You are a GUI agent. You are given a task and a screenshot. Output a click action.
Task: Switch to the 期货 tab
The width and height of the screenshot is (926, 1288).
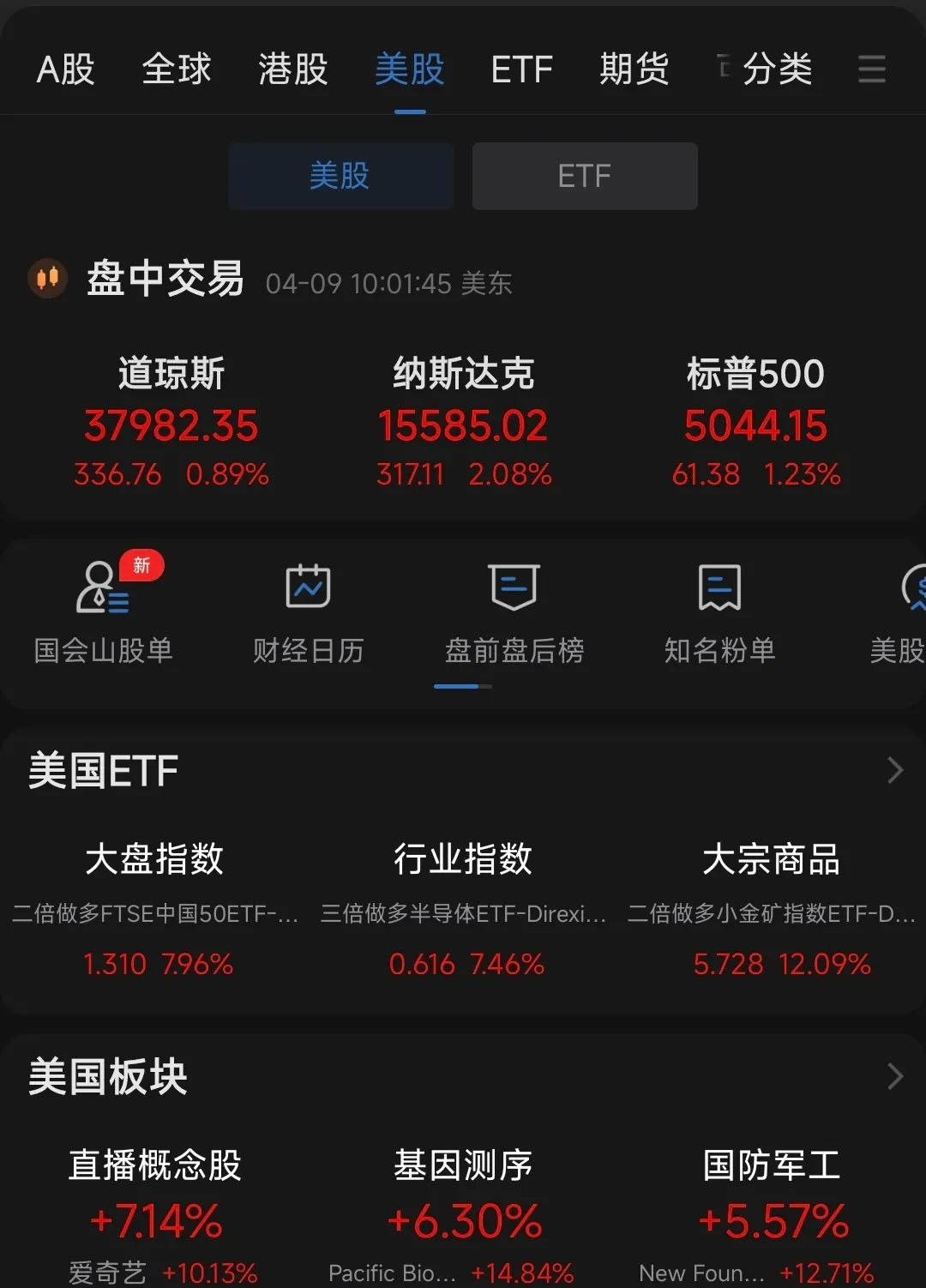(633, 70)
